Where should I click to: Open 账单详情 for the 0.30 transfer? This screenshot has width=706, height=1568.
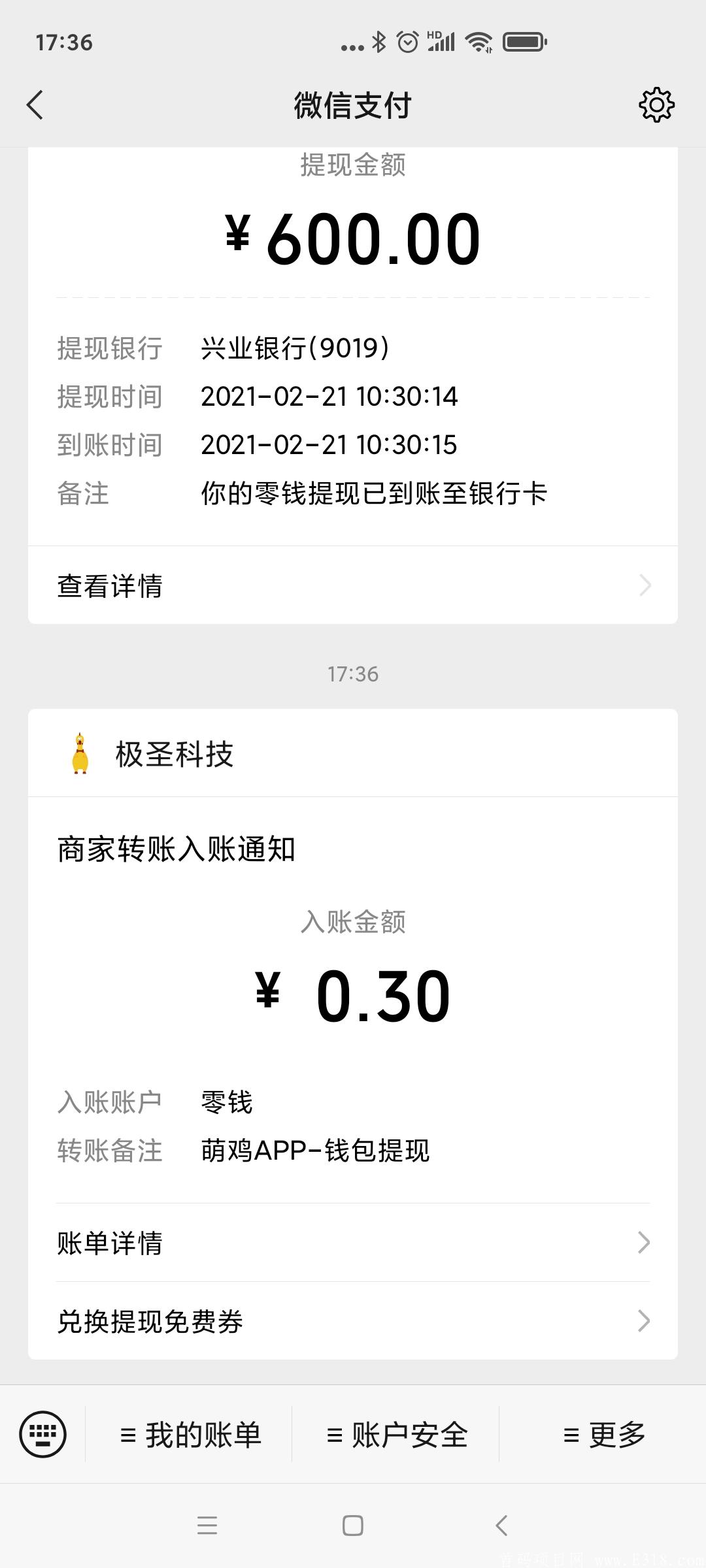point(353,1243)
